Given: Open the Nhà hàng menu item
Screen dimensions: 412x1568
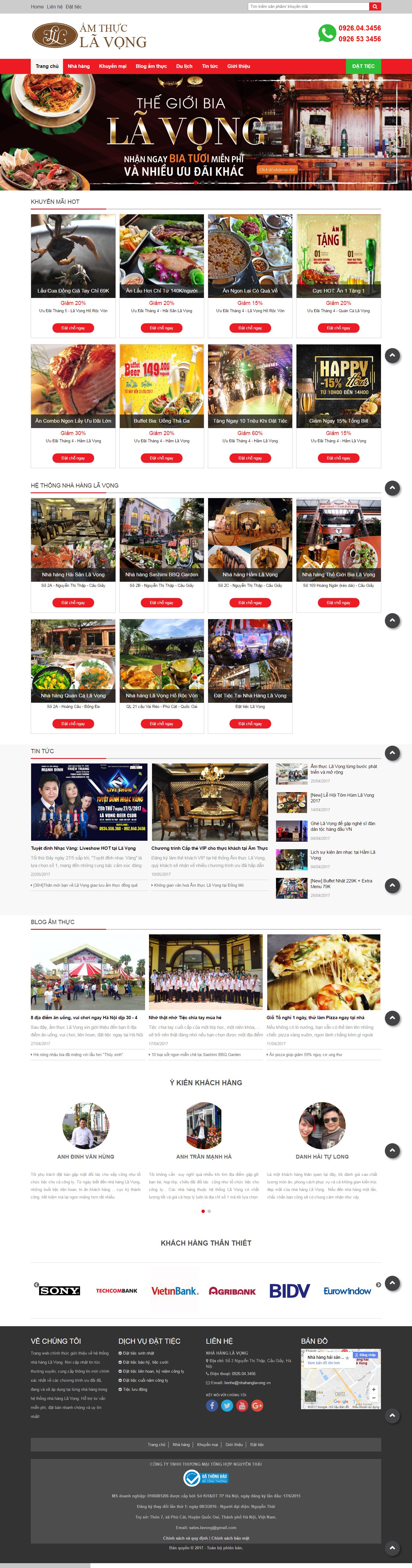Looking at the screenshot, I should [78, 66].
